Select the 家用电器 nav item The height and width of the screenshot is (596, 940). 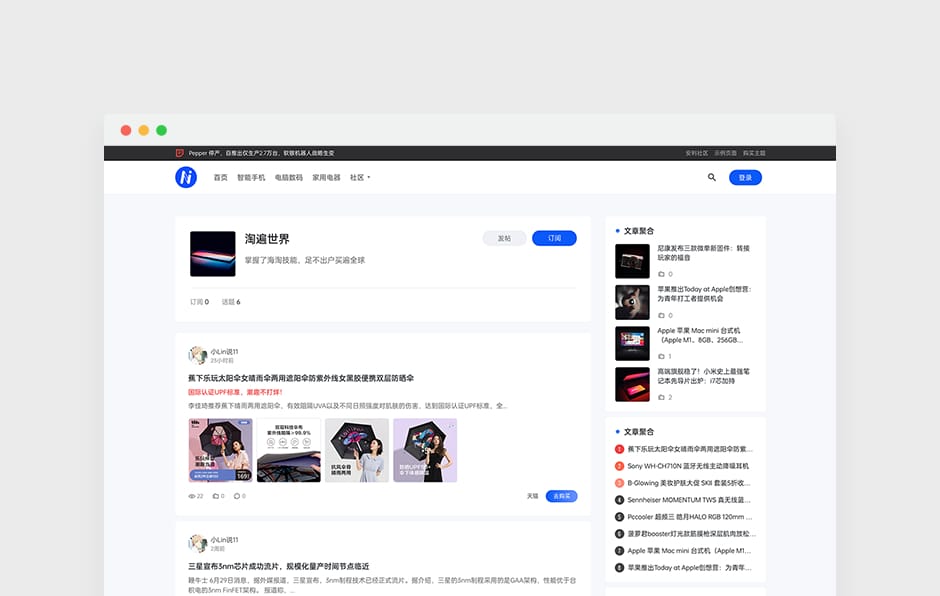[326, 177]
